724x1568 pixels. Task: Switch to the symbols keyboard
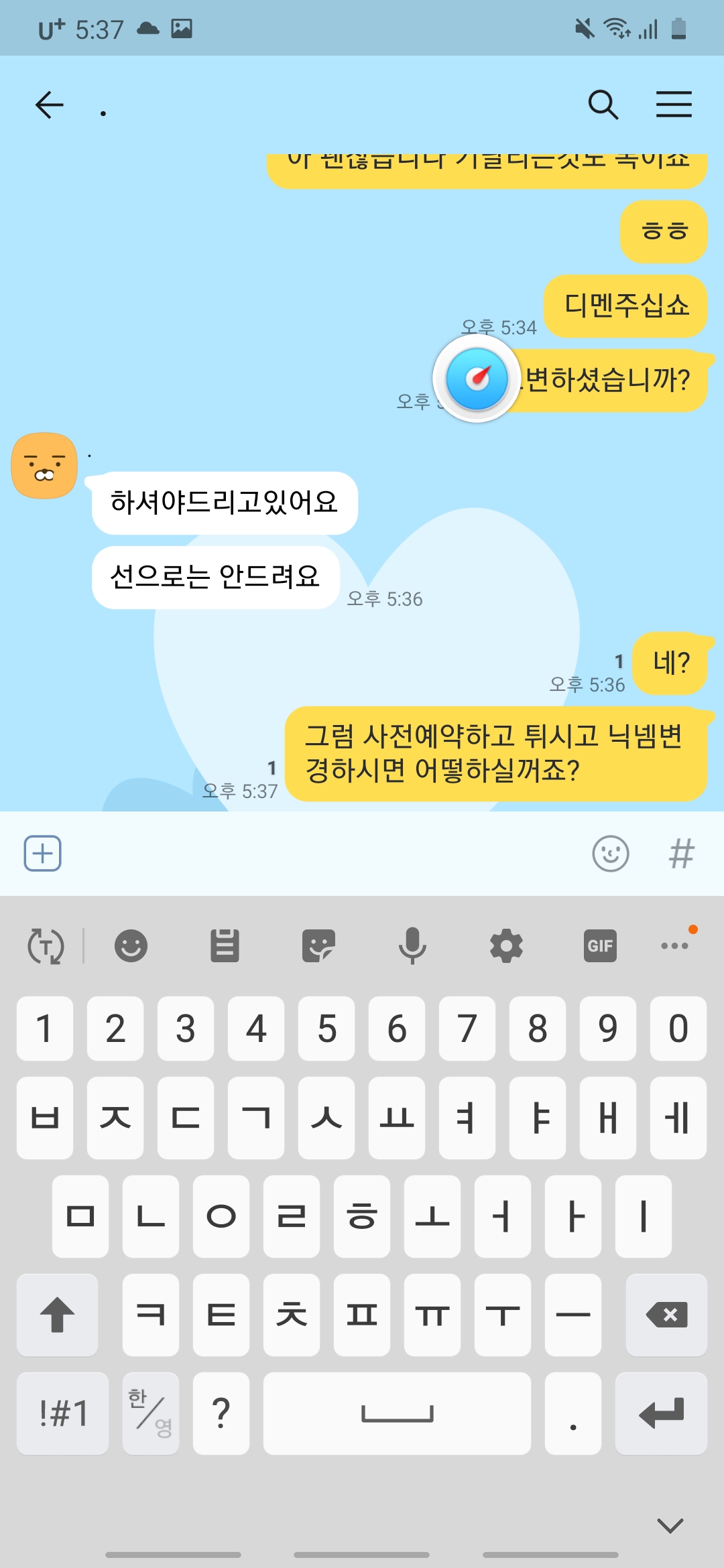coord(62,1413)
